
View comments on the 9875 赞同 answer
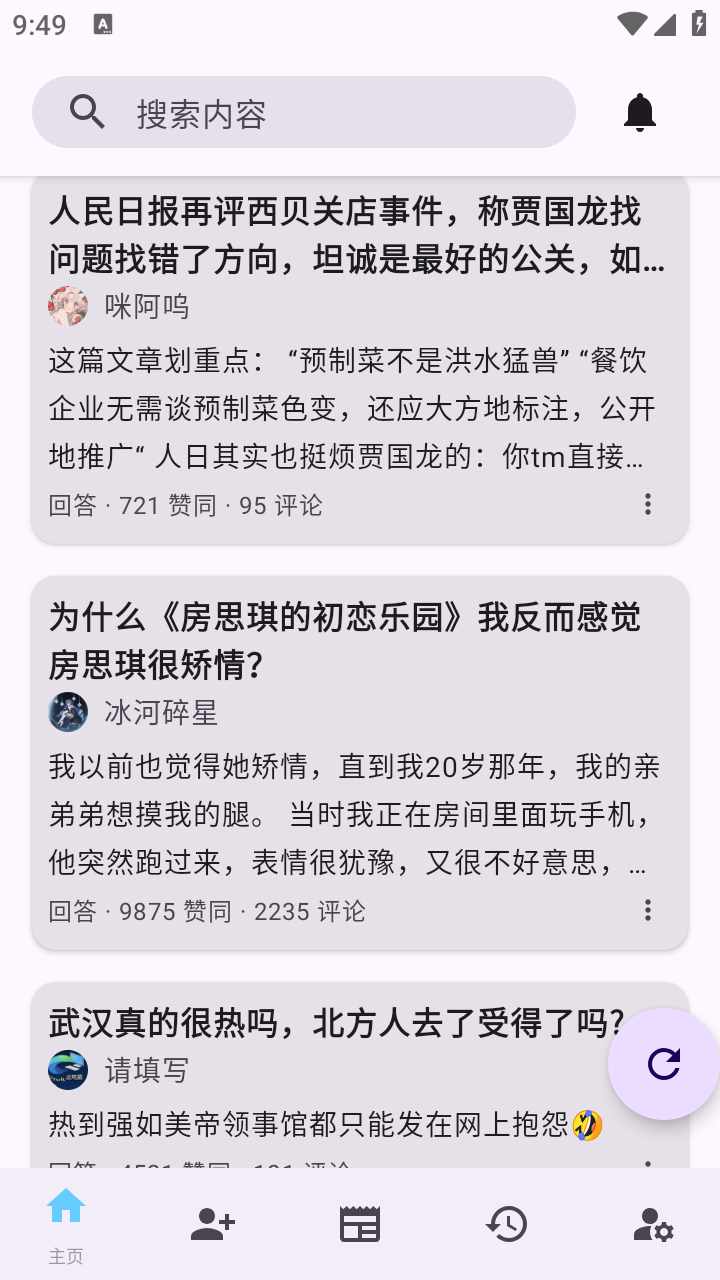click(x=310, y=911)
